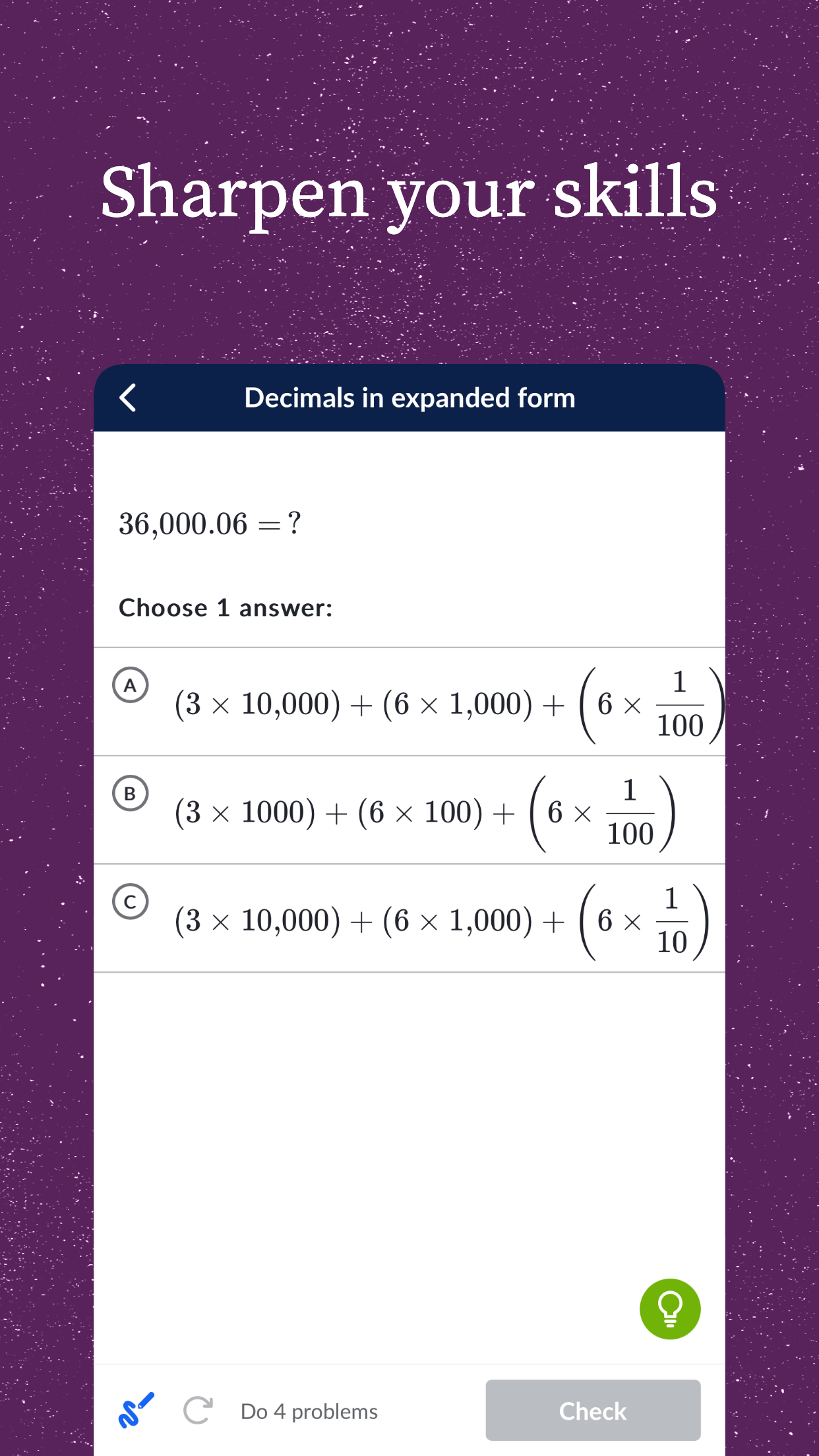Click the back arrow on navy header
The width and height of the screenshot is (819, 1456).
pos(127,398)
